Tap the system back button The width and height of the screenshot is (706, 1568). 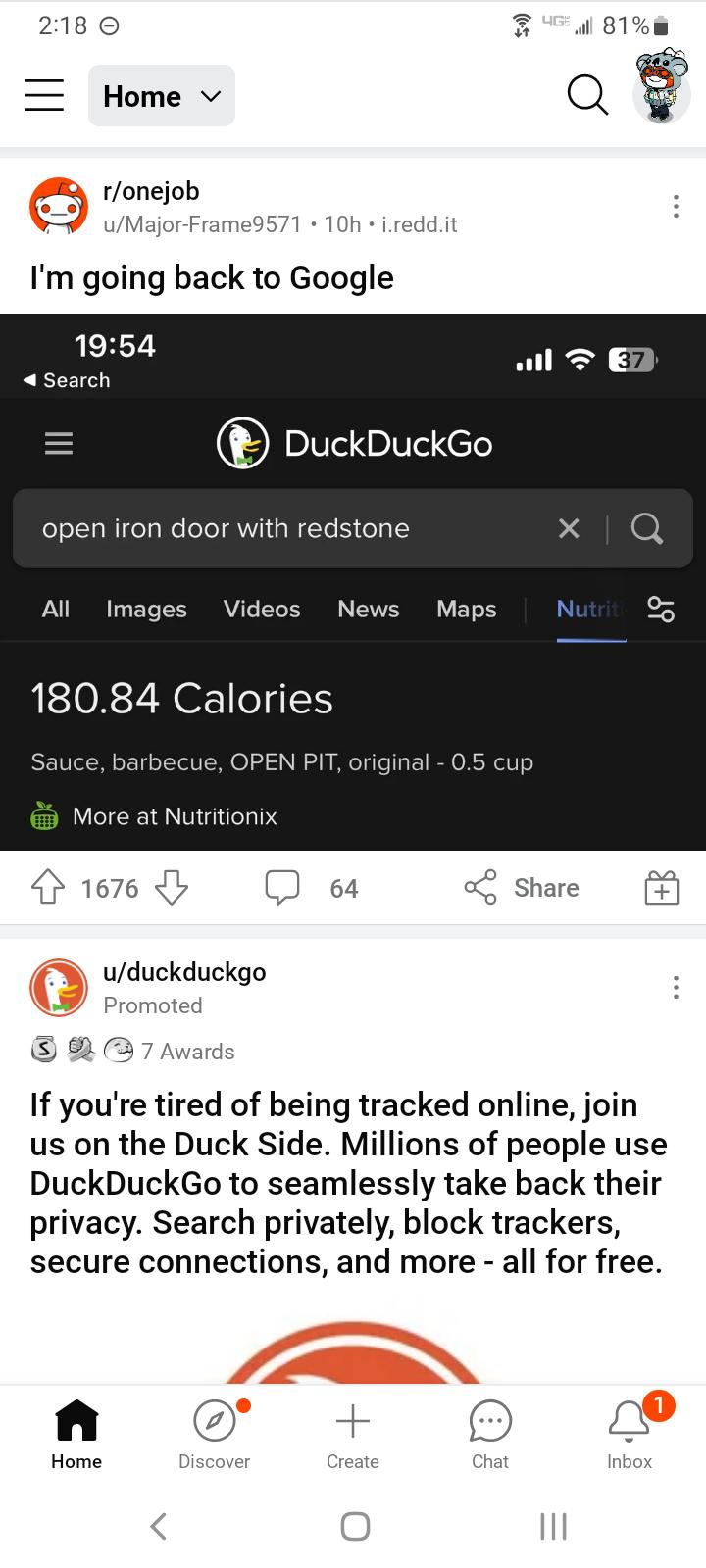point(159,1526)
